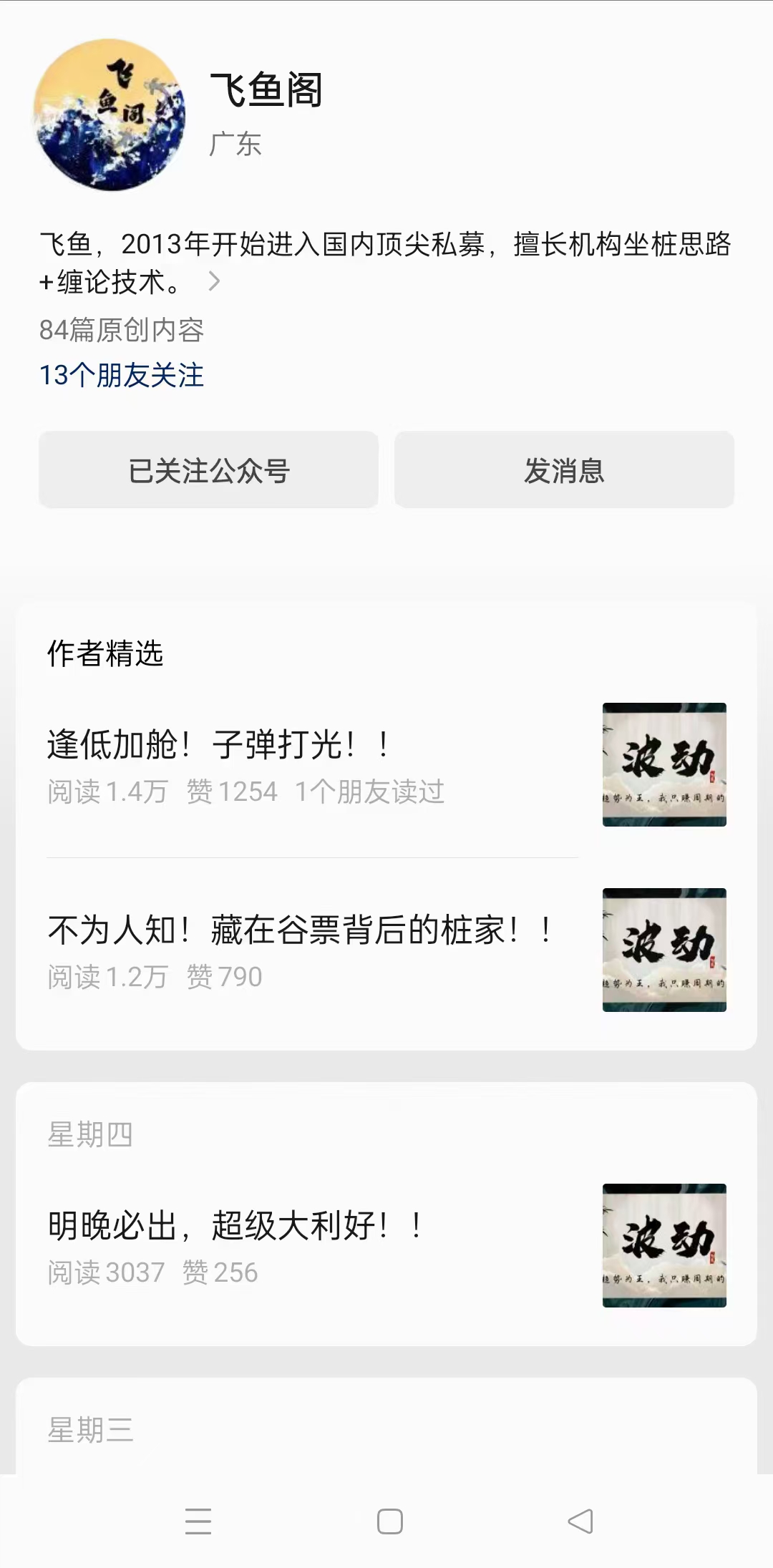The width and height of the screenshot is (773, 1568).
Task: Tap the 已关注公众号 button
Action: click(x=208, y=470)
